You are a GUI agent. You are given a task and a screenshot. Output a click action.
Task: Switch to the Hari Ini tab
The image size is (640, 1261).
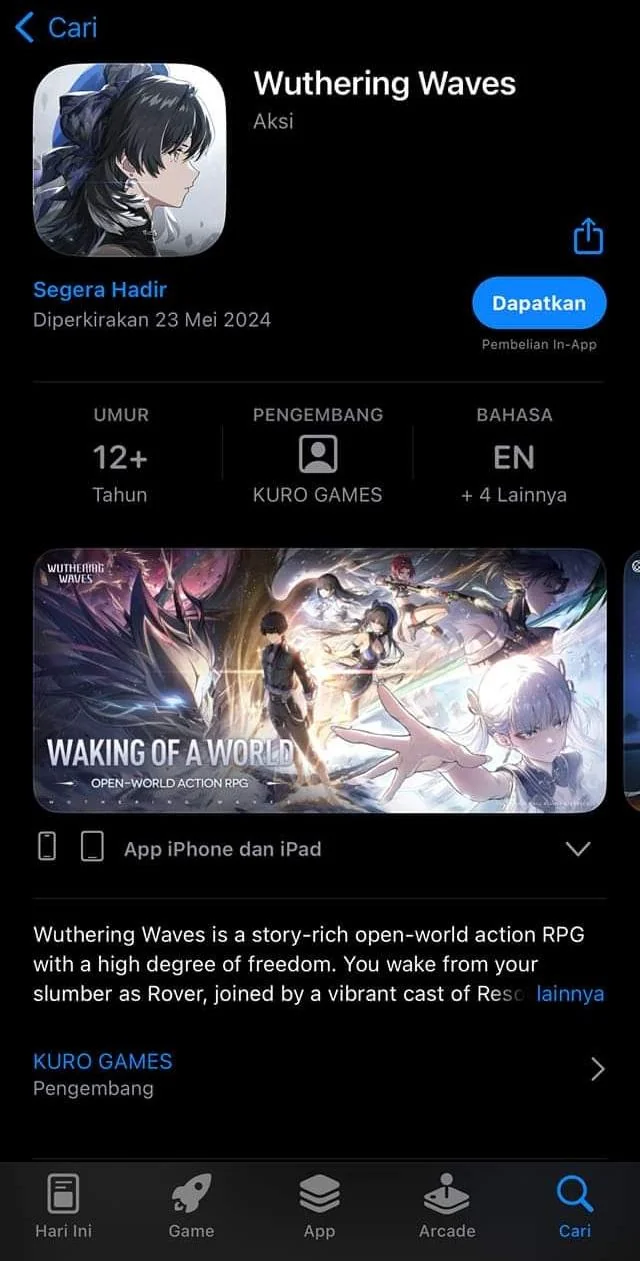[x=63, y=1205]
